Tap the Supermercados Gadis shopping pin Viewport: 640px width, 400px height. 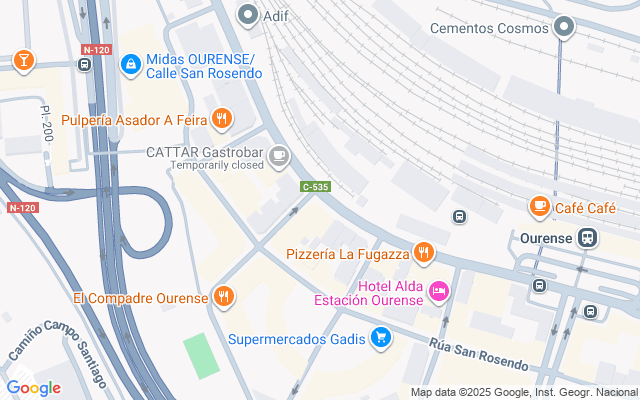point(380,338)
